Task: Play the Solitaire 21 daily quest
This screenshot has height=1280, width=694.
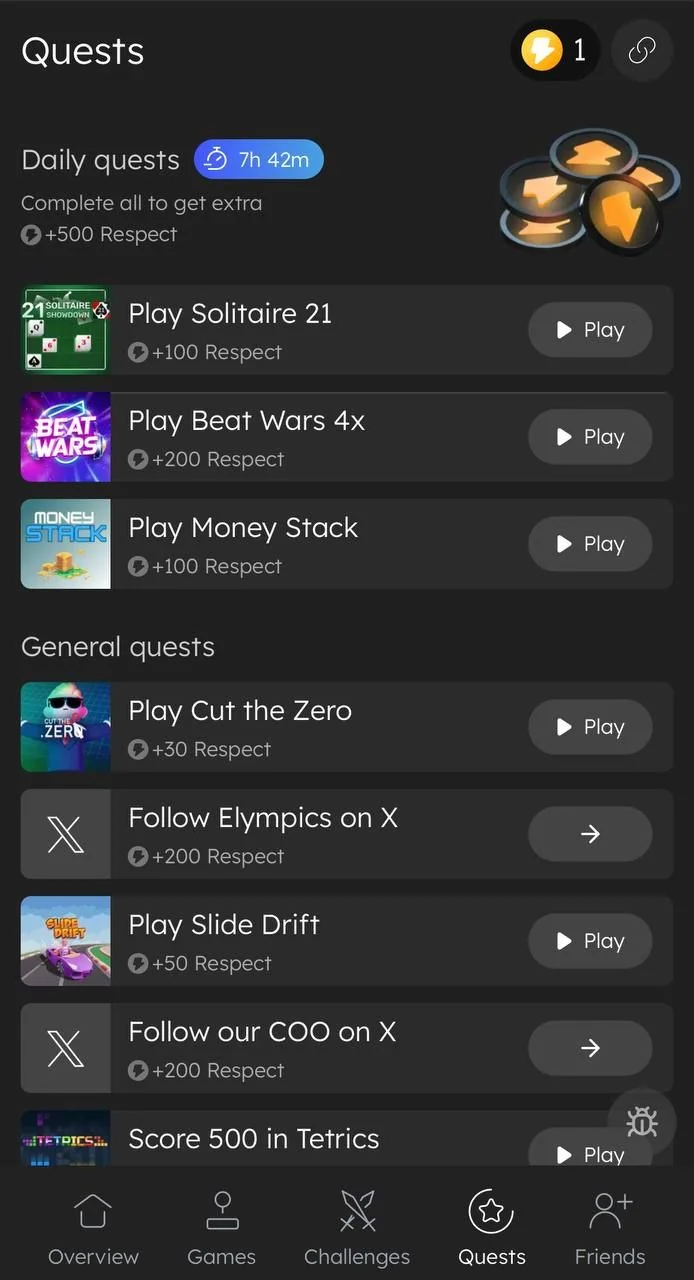Action: point(590,330)
